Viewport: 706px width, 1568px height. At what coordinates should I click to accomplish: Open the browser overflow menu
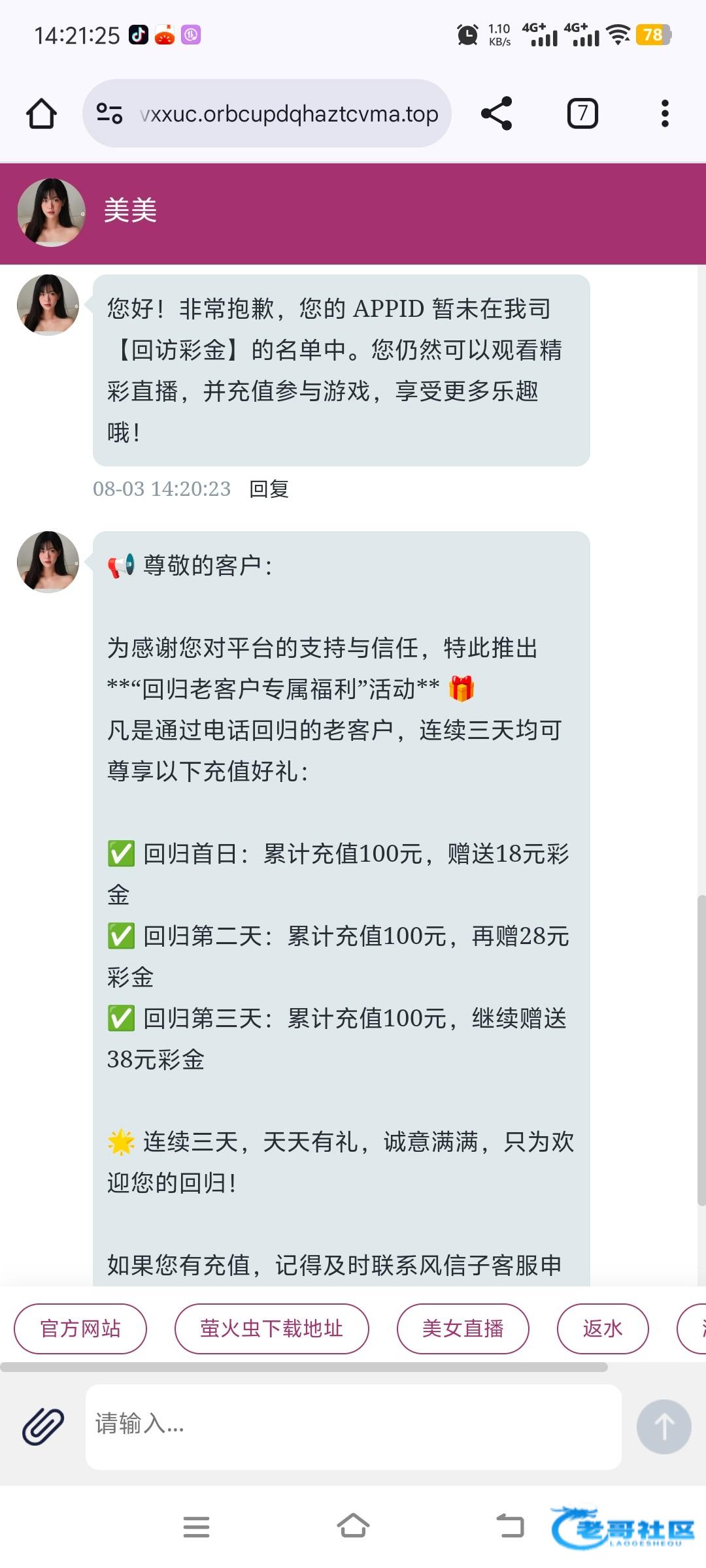(x=665, y=114)
